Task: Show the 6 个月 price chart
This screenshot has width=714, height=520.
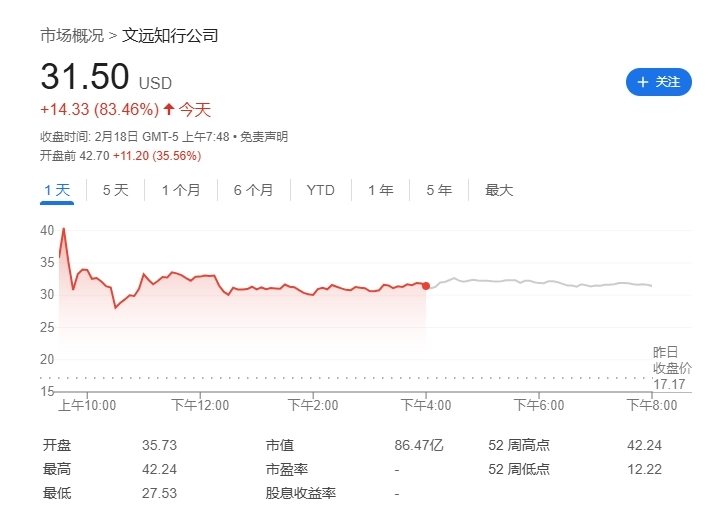Action: click(253, 190)
